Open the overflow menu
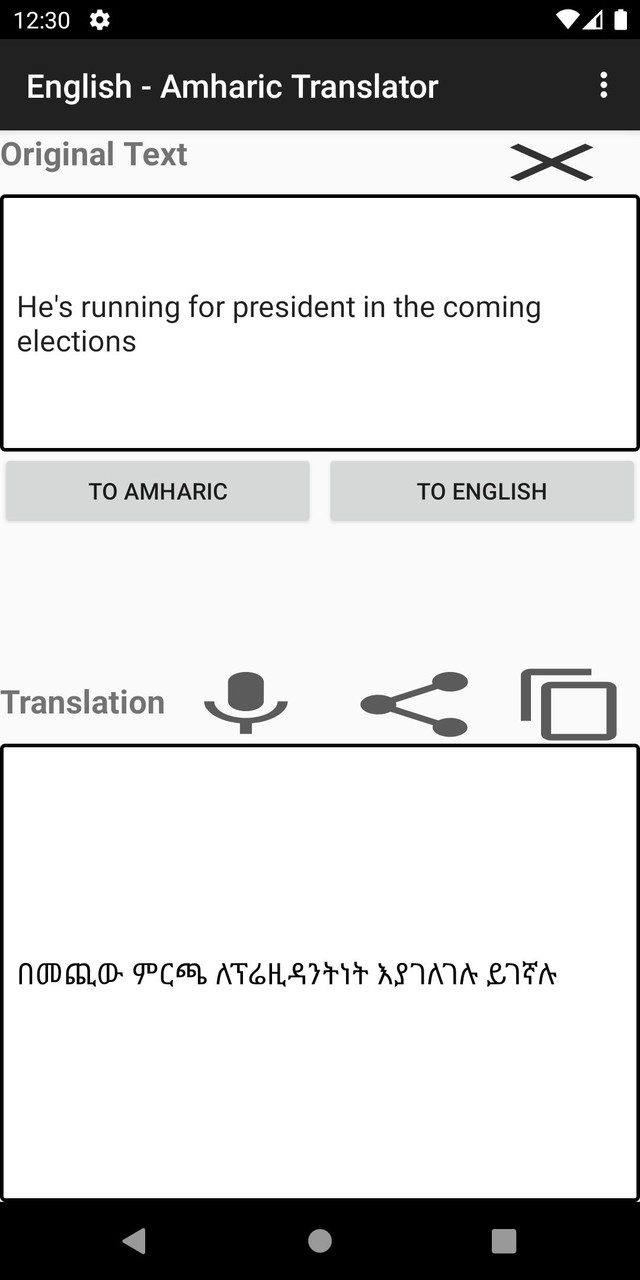Screen dimensions: 640x1280 pos(603,86)
